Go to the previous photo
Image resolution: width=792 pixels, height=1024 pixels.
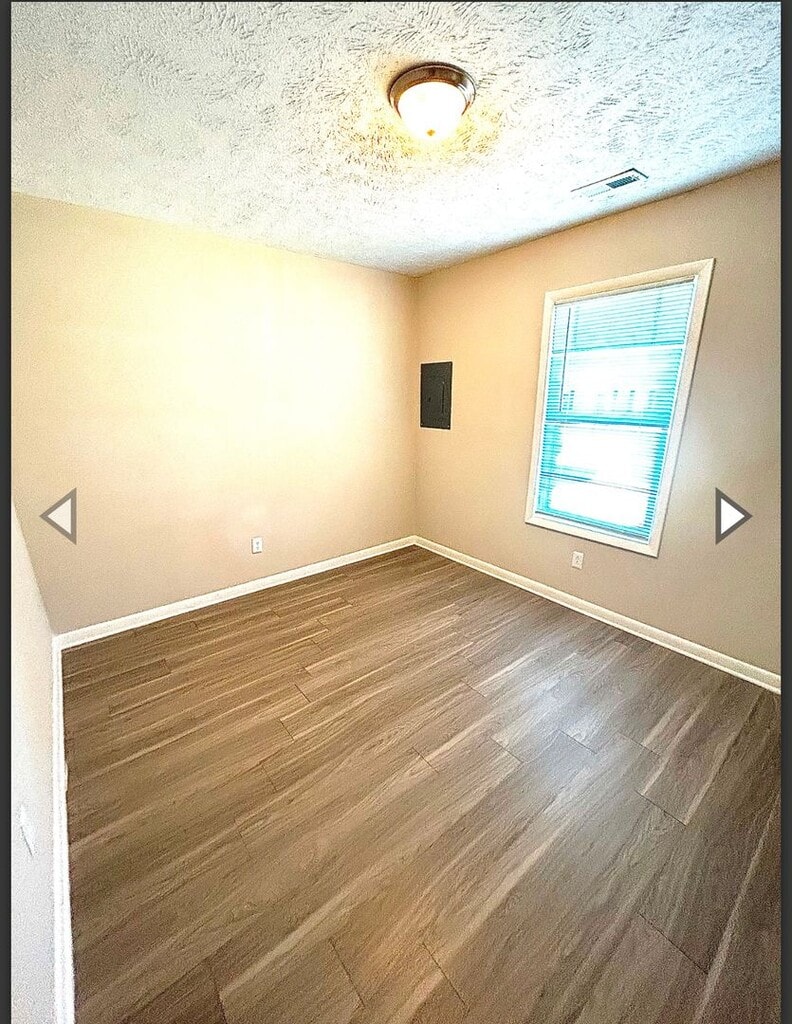coord(59,516)
